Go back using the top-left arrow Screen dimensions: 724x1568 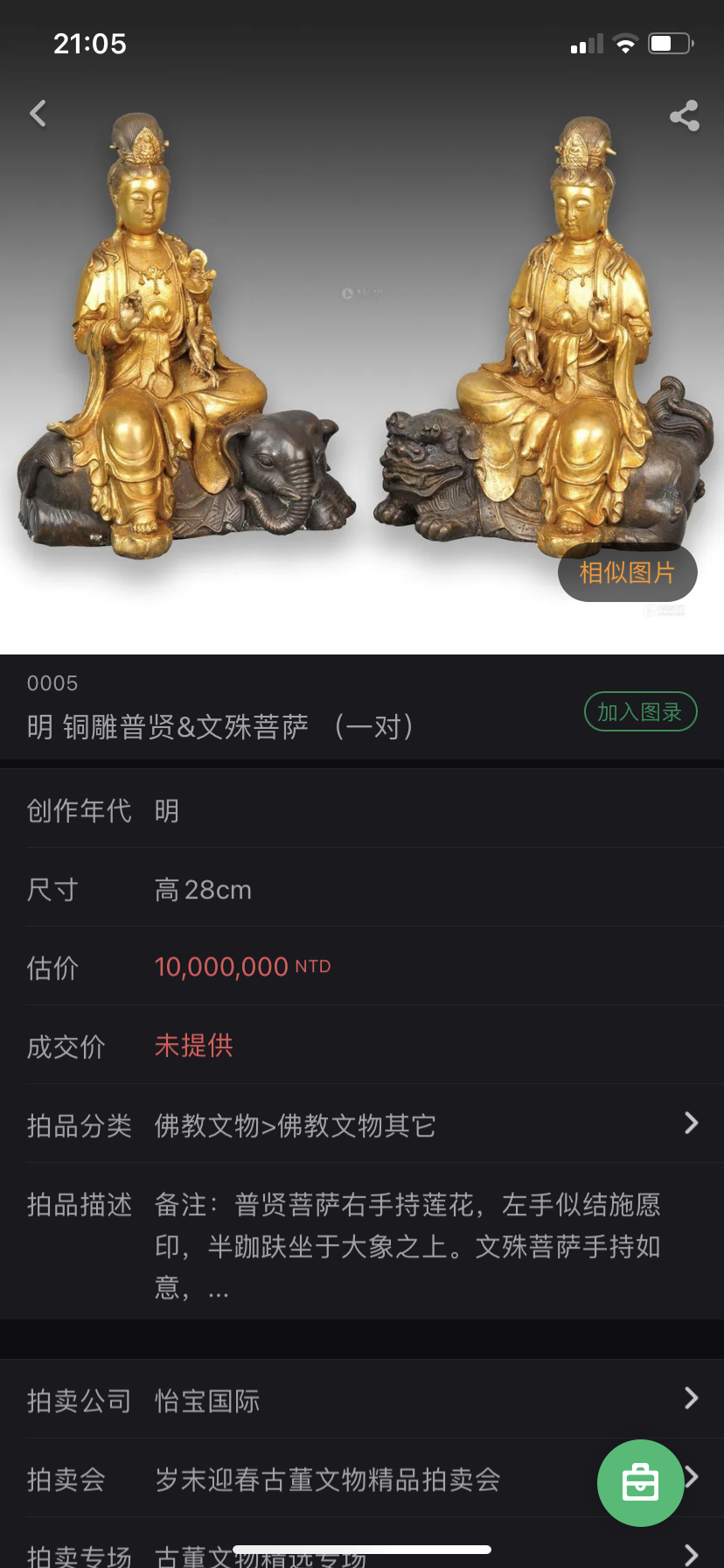38,114
